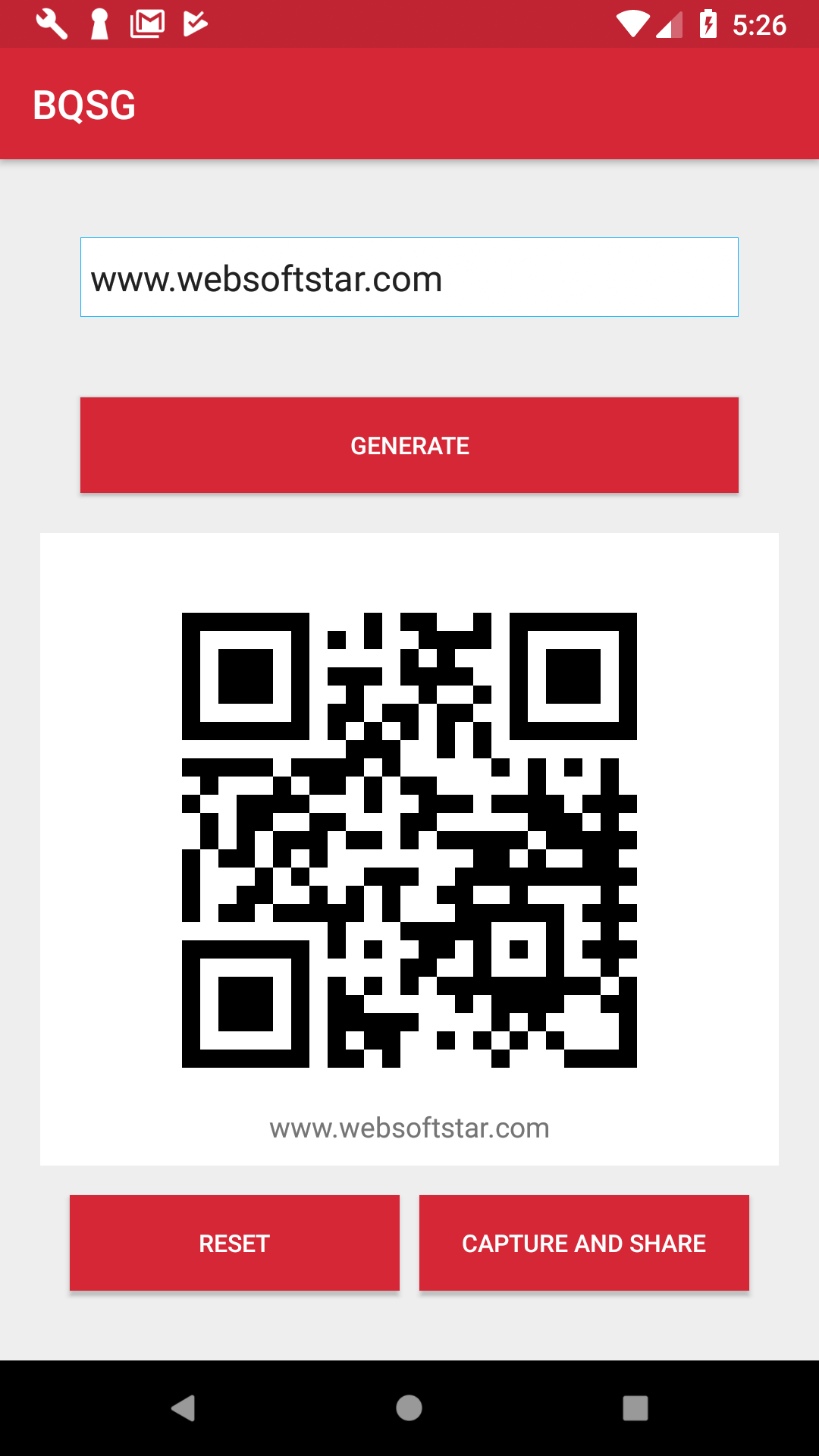Check the charging battery icon
This screenshot has width=819, height=1456.
708,22
